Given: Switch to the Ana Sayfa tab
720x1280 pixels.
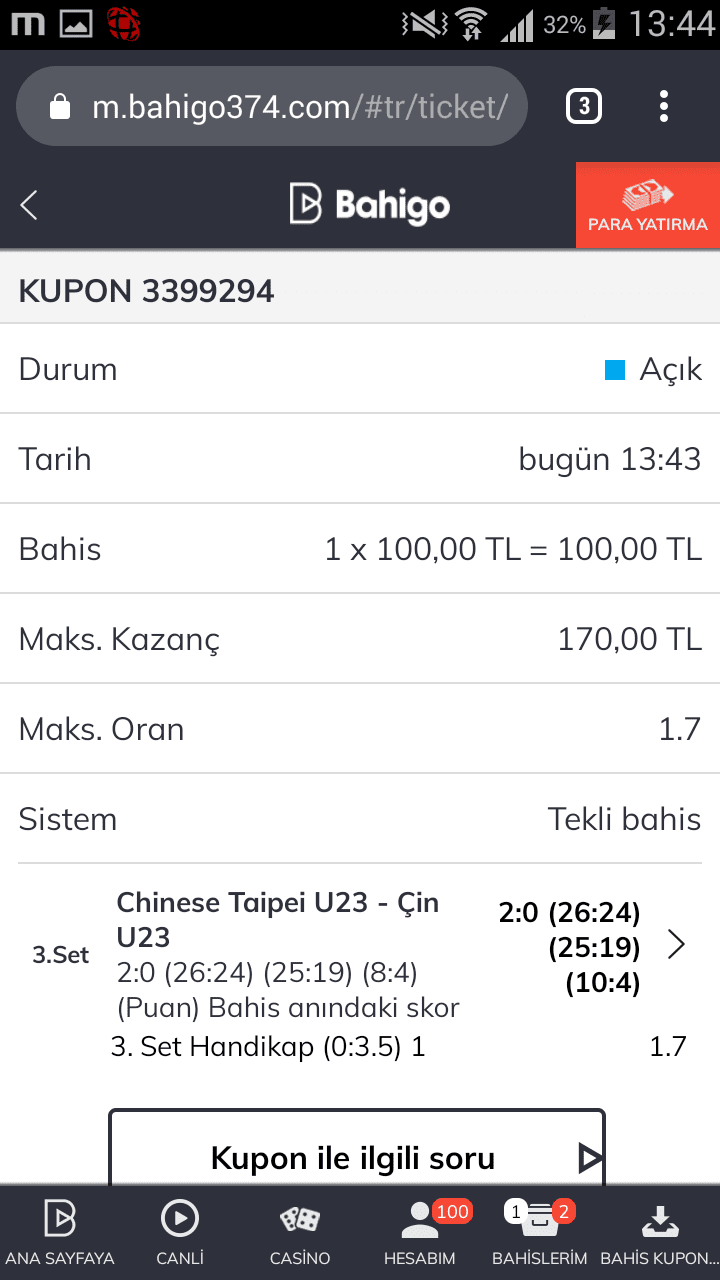Looking at the screenshot, I should 60,1234.
